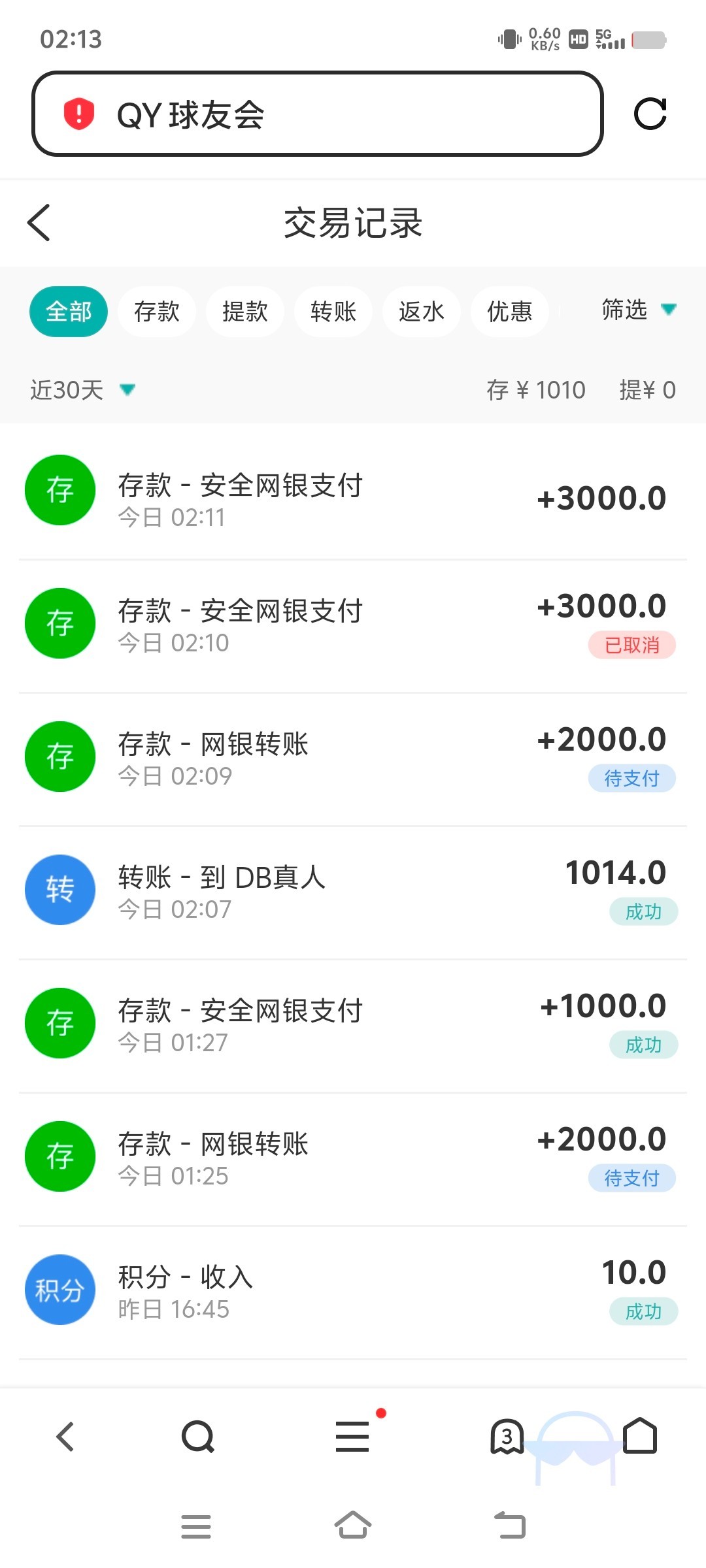View the 积分 收入 record
The width and height of the screenshot is (706, 1568).
(x=353, y=1292)
